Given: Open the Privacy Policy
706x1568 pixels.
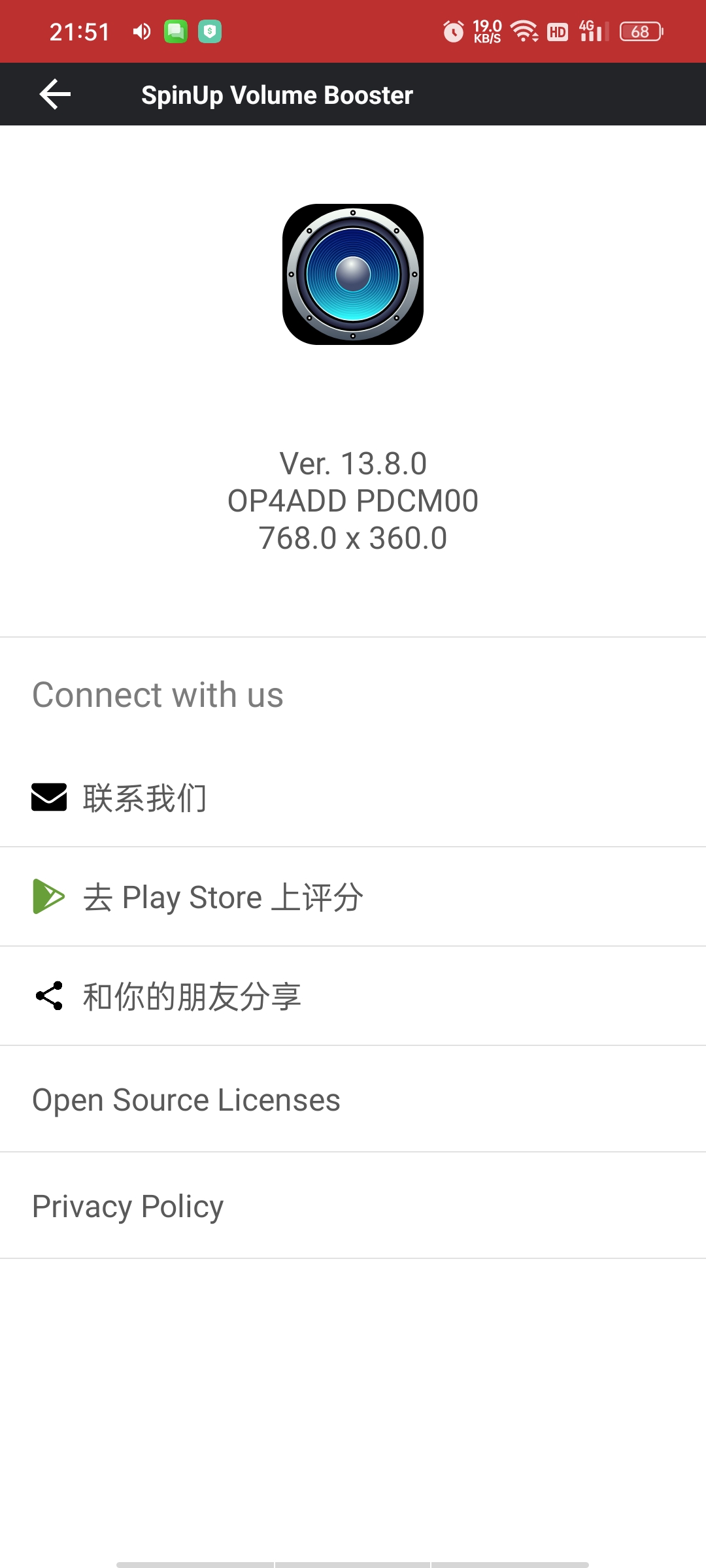Looking at the screenshot, I should [353, 1205].
